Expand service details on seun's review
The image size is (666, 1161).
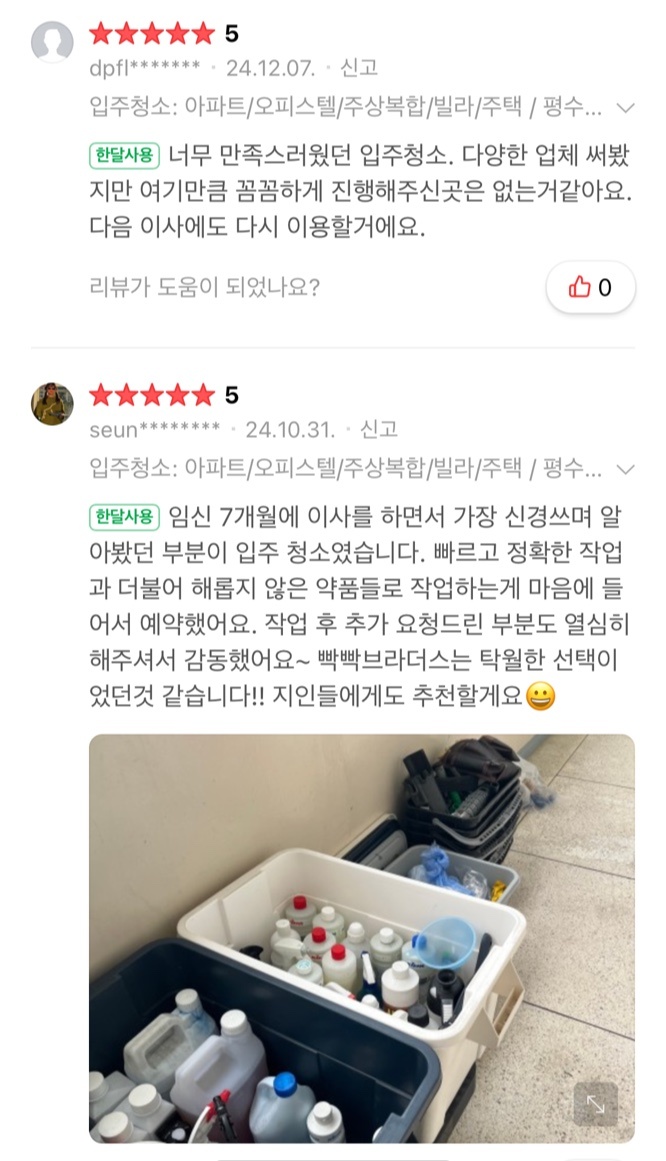point(626,468)
